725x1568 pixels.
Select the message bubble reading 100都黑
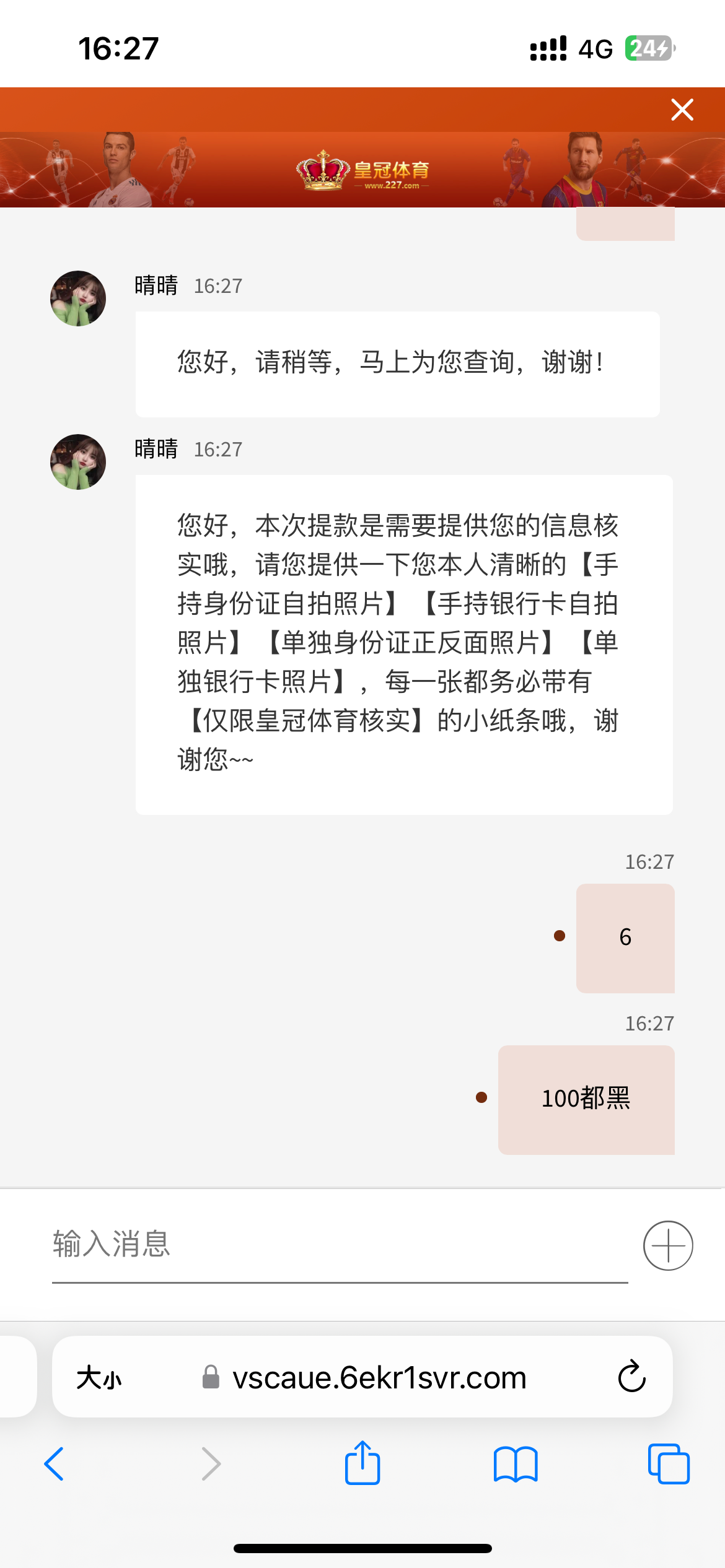[586, 1099]
